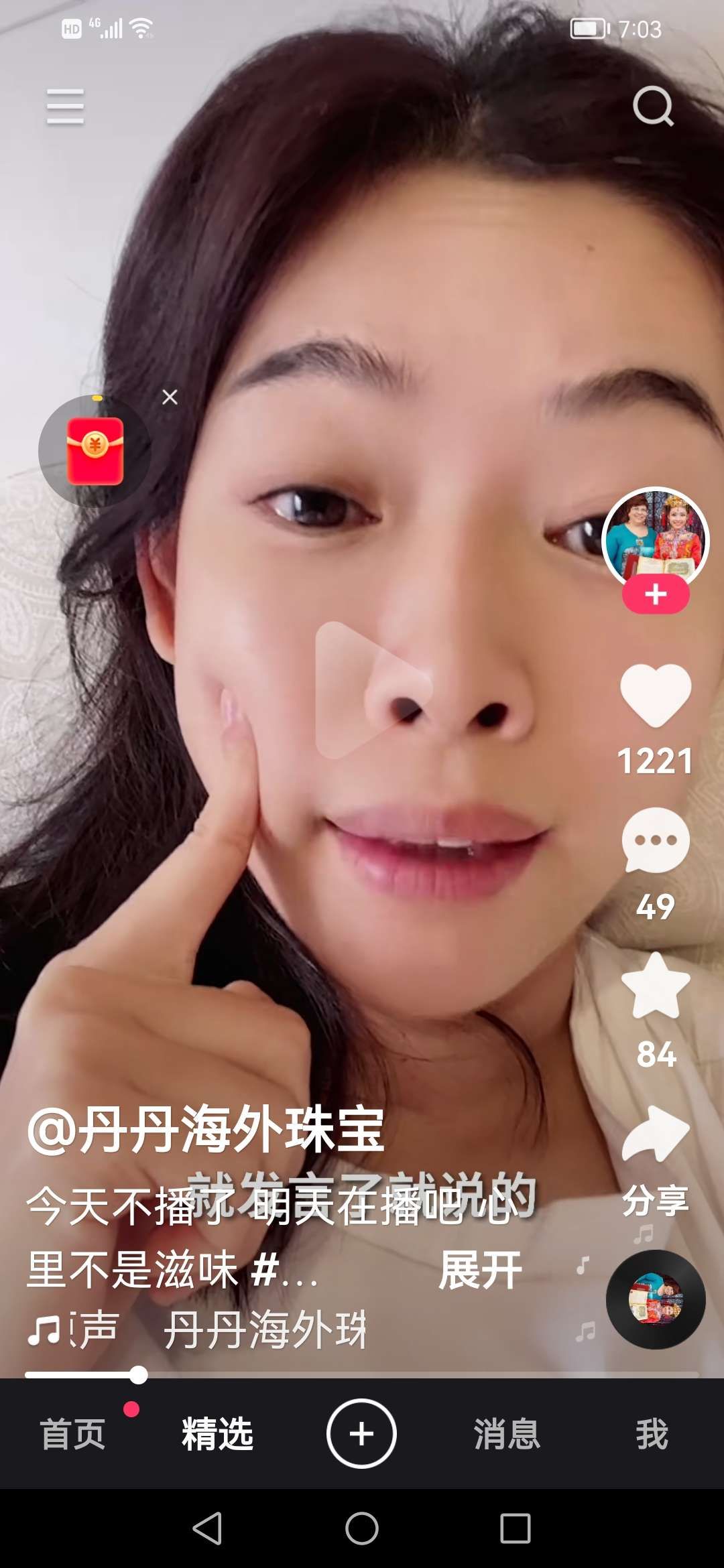The image size is (724, 1568).
Task: Open the rotating music disc
Action: (x=656, y=1299)
